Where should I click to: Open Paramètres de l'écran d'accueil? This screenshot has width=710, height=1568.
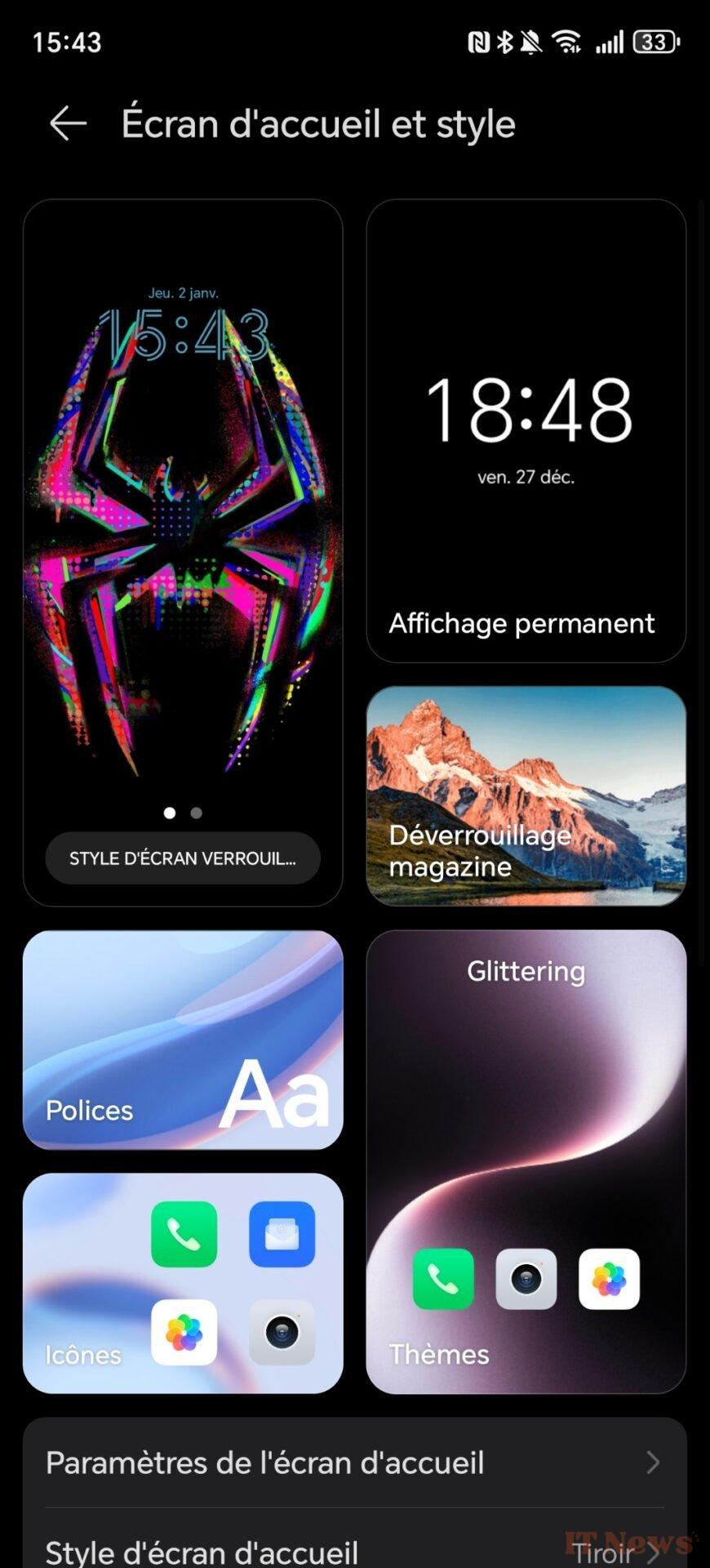click(355, 1463)
